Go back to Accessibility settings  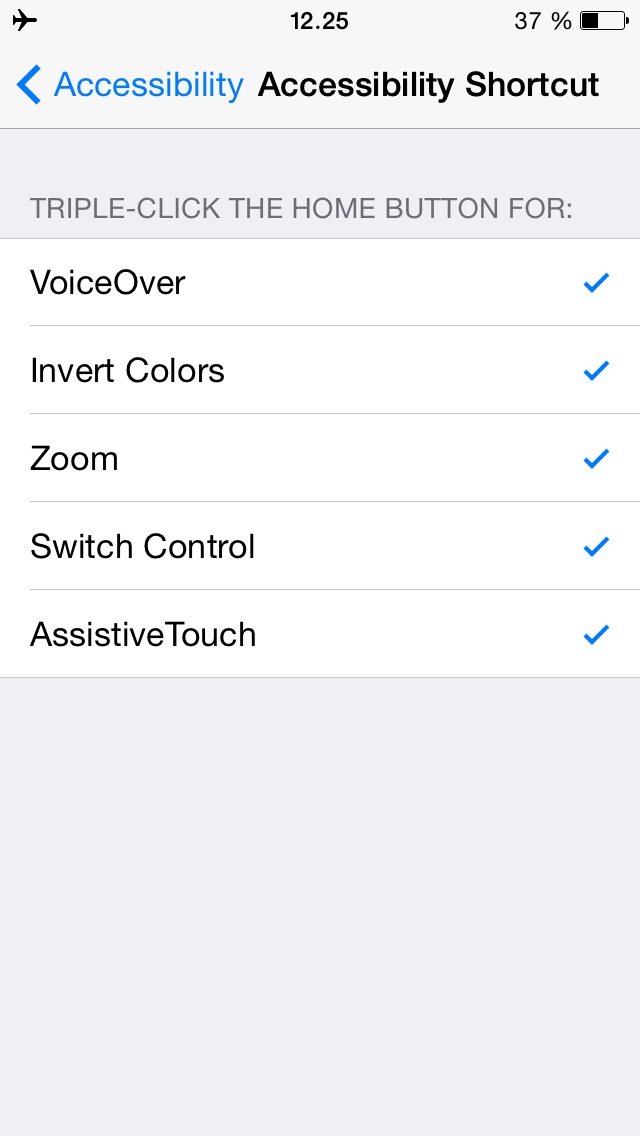coord(130,85)
